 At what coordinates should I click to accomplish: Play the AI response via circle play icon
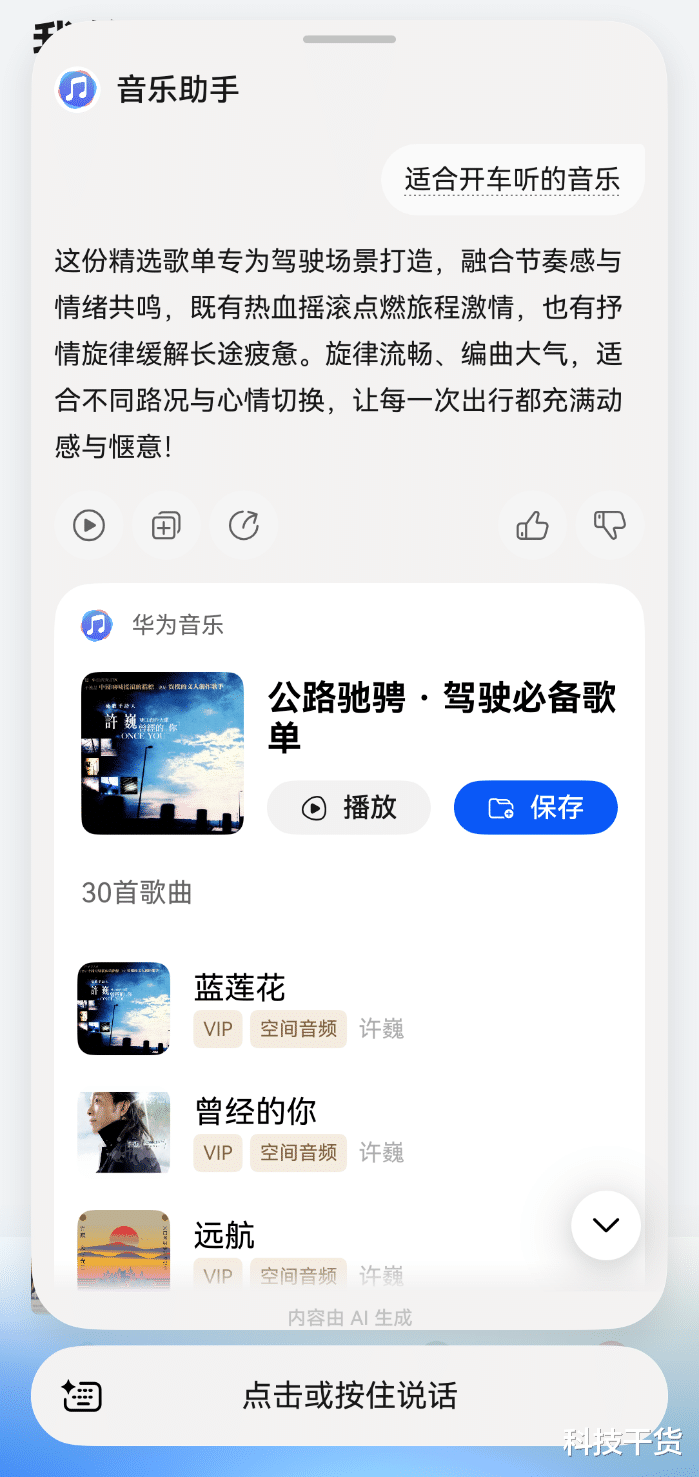pos(89,524)
